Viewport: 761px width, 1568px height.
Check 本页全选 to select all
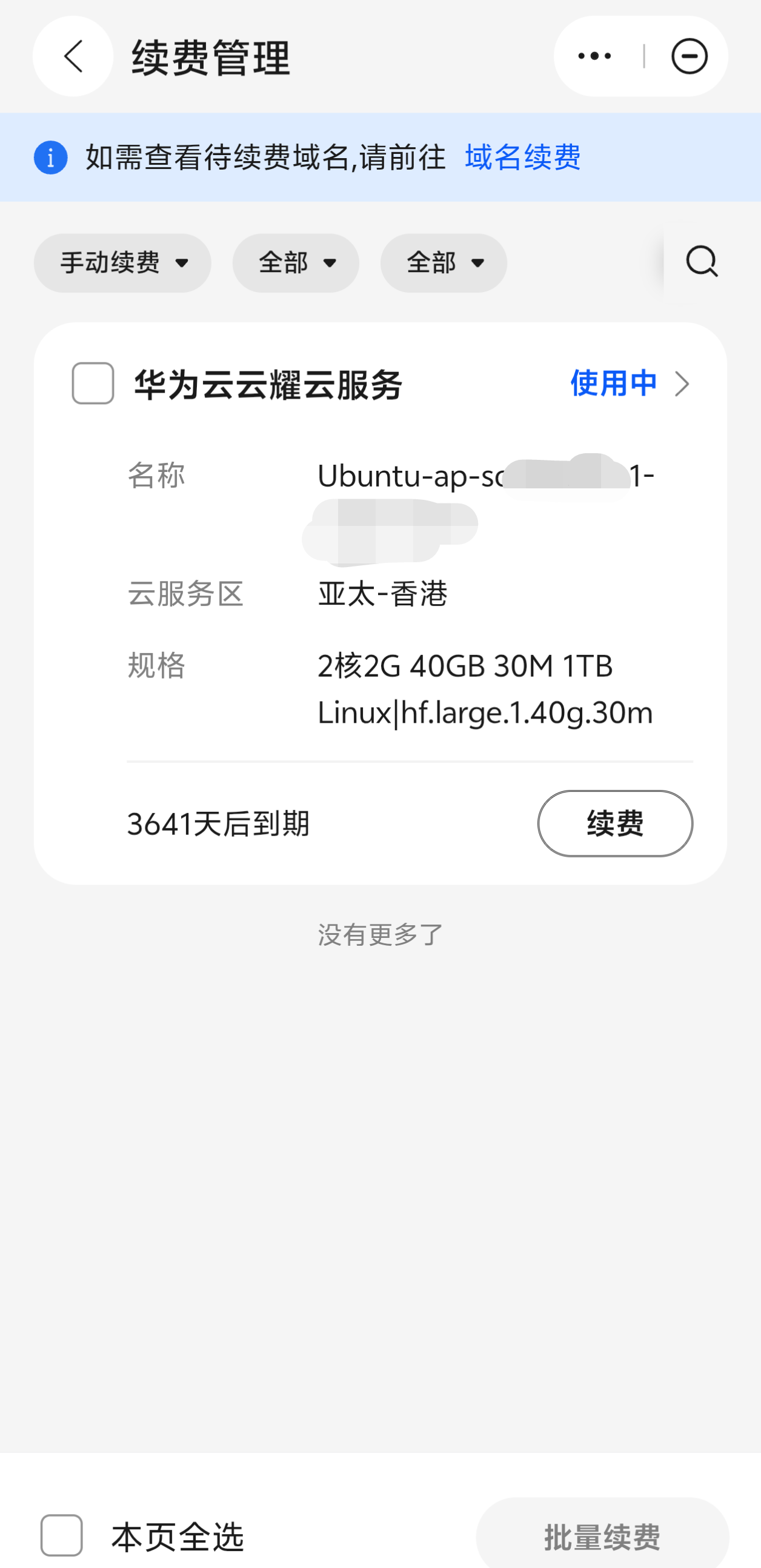[61, 1535]
